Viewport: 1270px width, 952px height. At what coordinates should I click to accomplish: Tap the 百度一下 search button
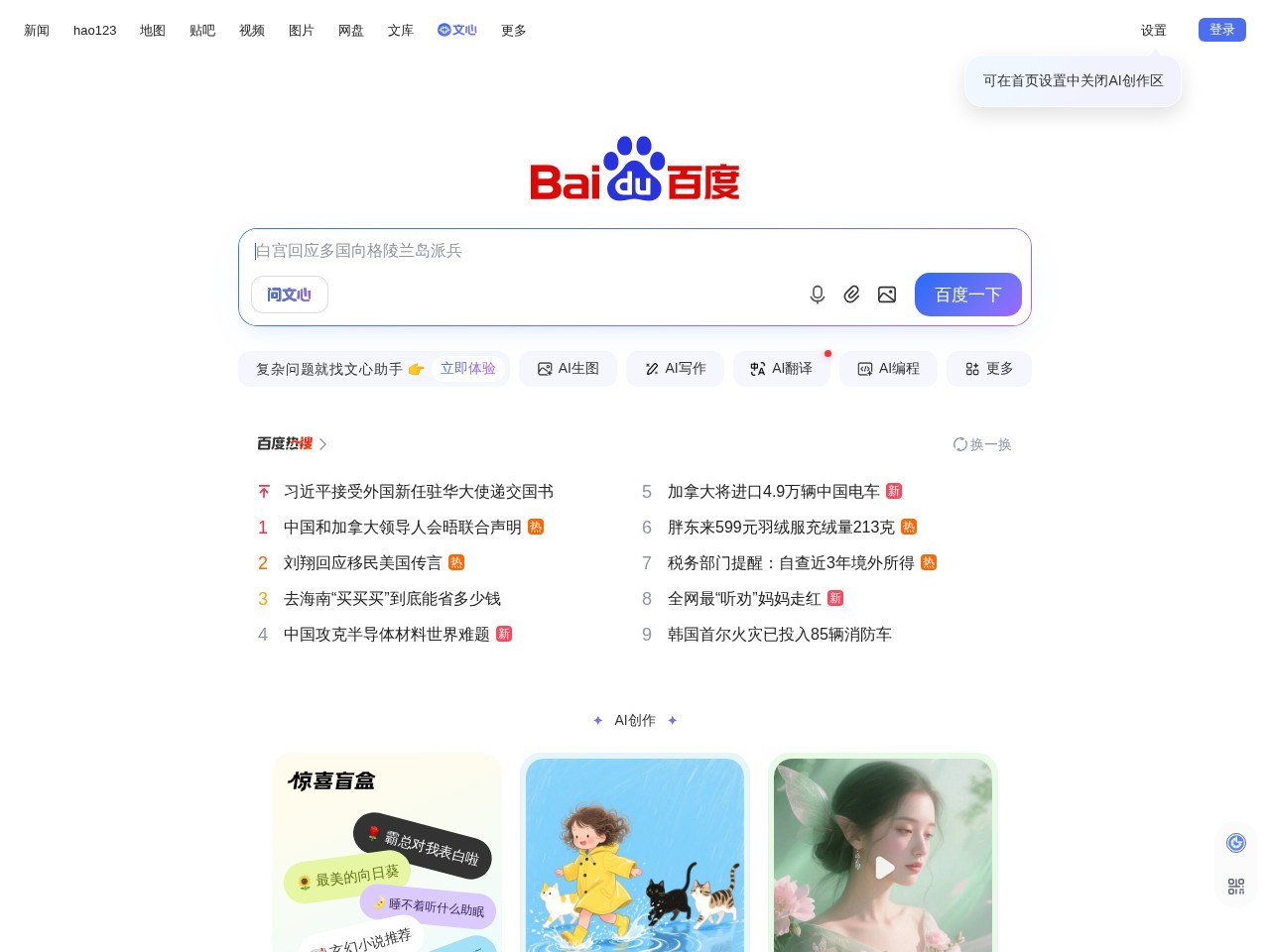click(967, 295)
